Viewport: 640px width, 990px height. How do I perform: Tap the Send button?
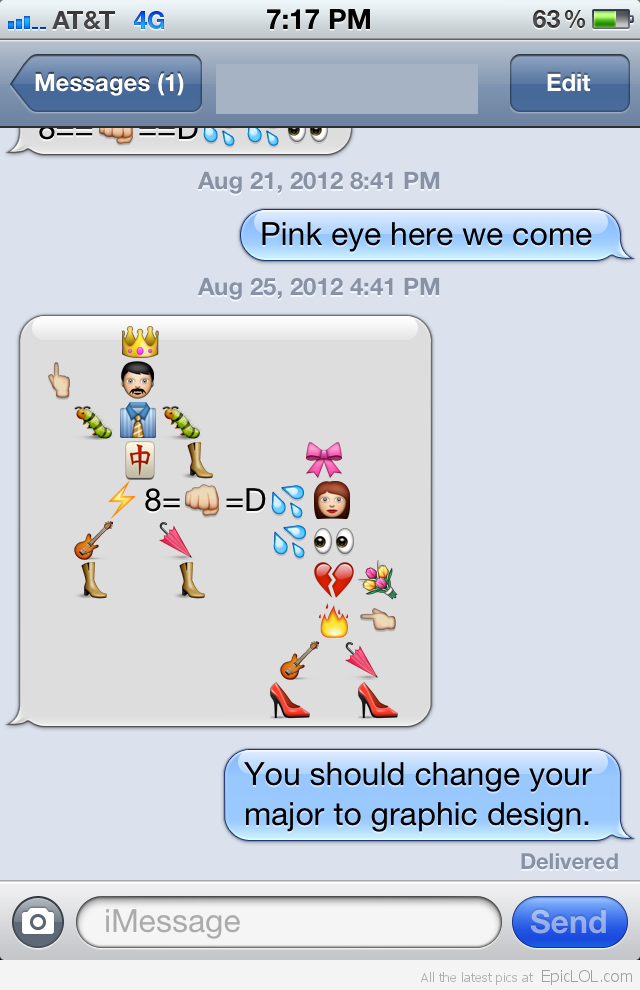(568, 921)
